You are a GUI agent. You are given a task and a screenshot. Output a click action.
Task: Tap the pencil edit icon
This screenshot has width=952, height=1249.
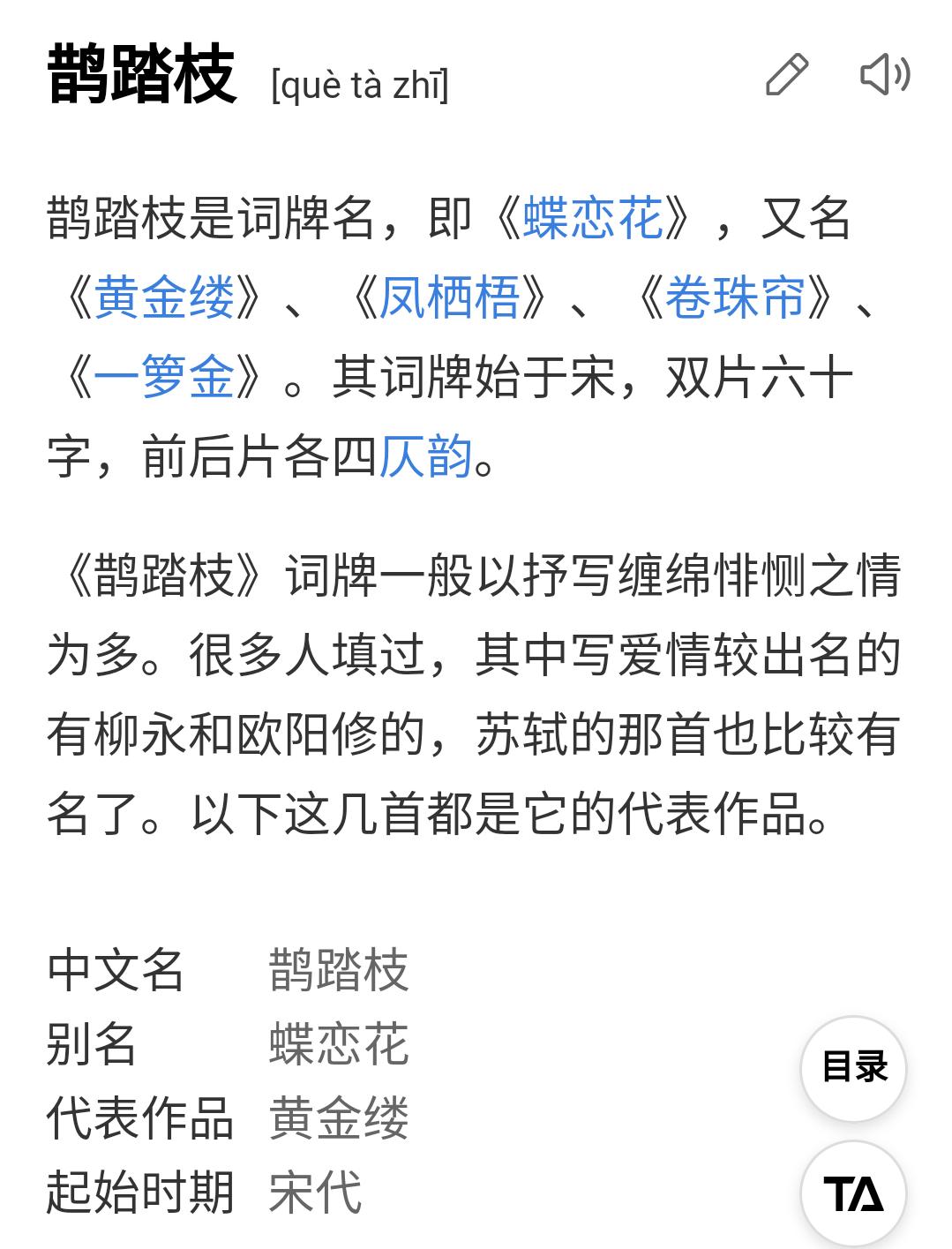tap(786, 74)
